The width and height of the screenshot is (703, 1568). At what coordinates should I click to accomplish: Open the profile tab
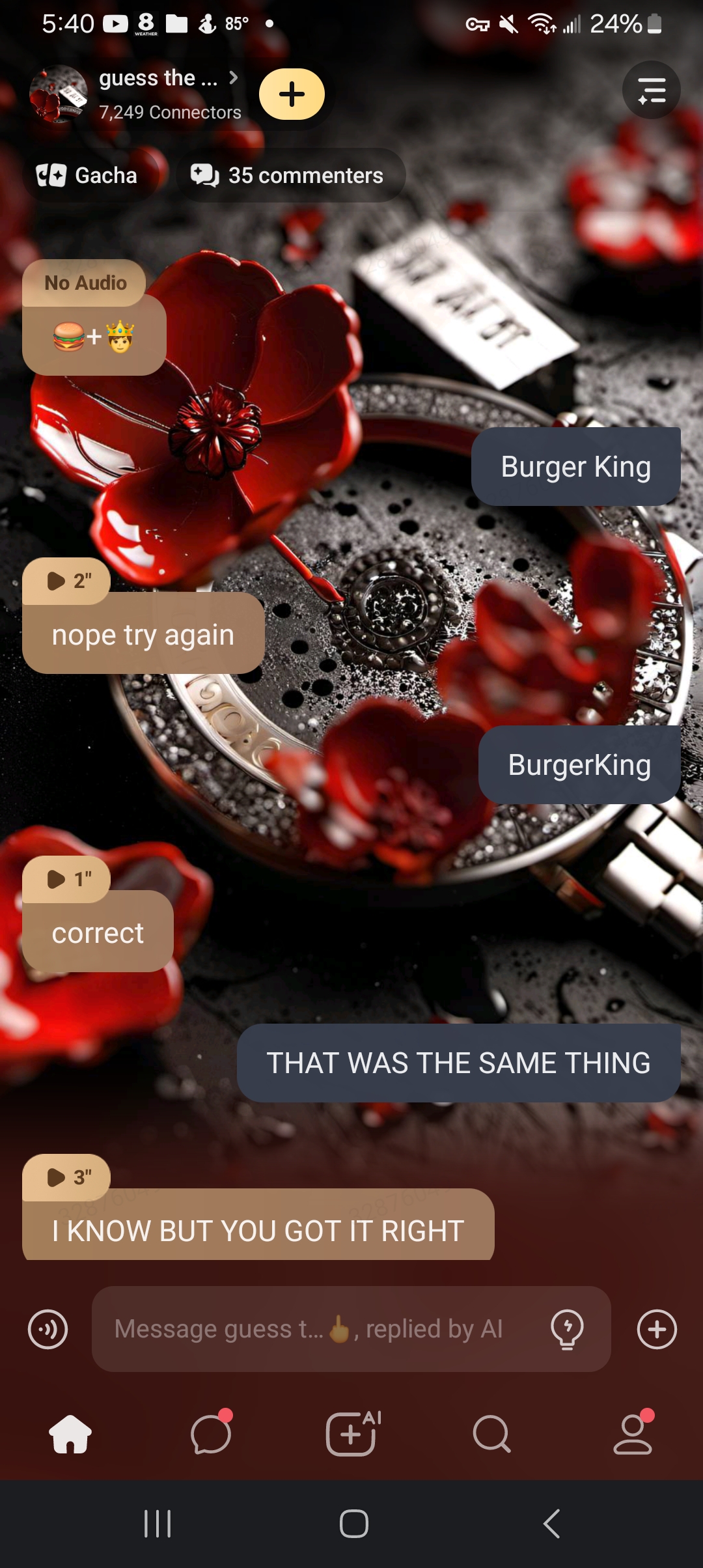tap(632, 1434)
